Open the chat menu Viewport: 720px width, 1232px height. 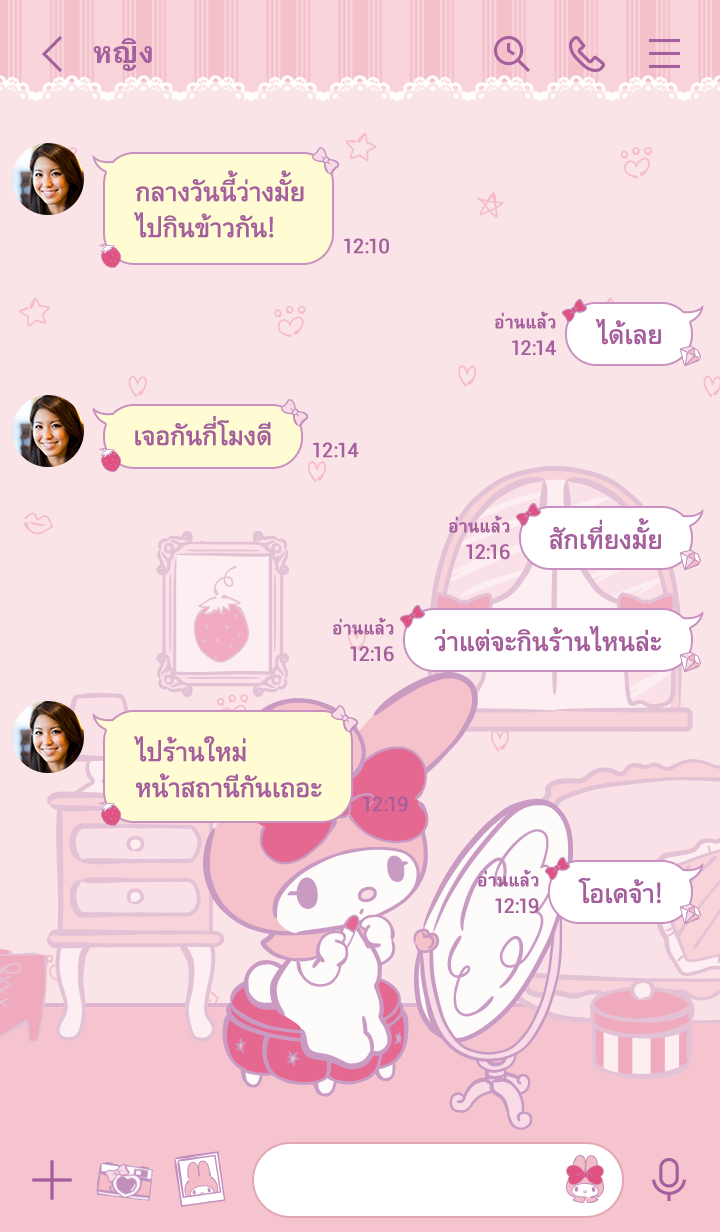pos(663,54)
